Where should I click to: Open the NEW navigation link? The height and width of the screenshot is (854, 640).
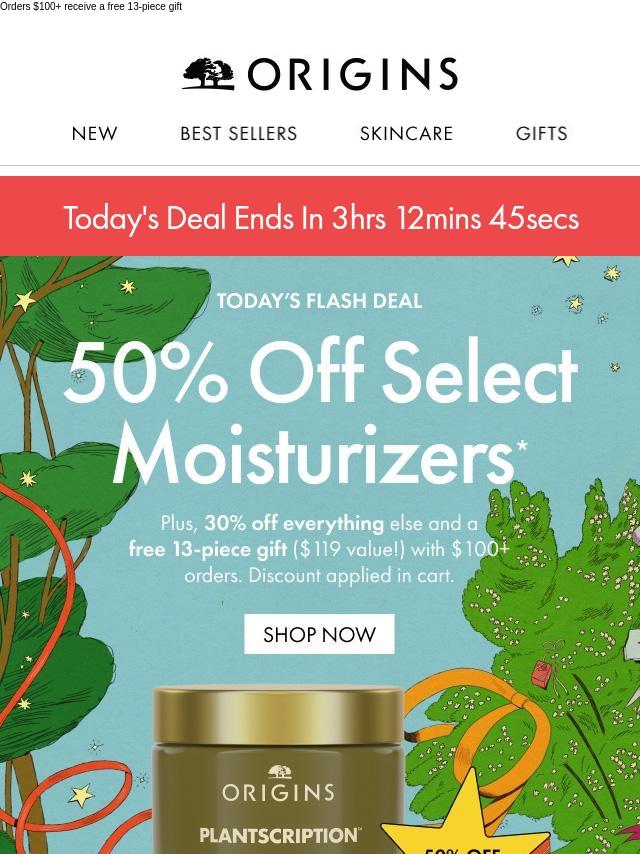coord(94,134)
